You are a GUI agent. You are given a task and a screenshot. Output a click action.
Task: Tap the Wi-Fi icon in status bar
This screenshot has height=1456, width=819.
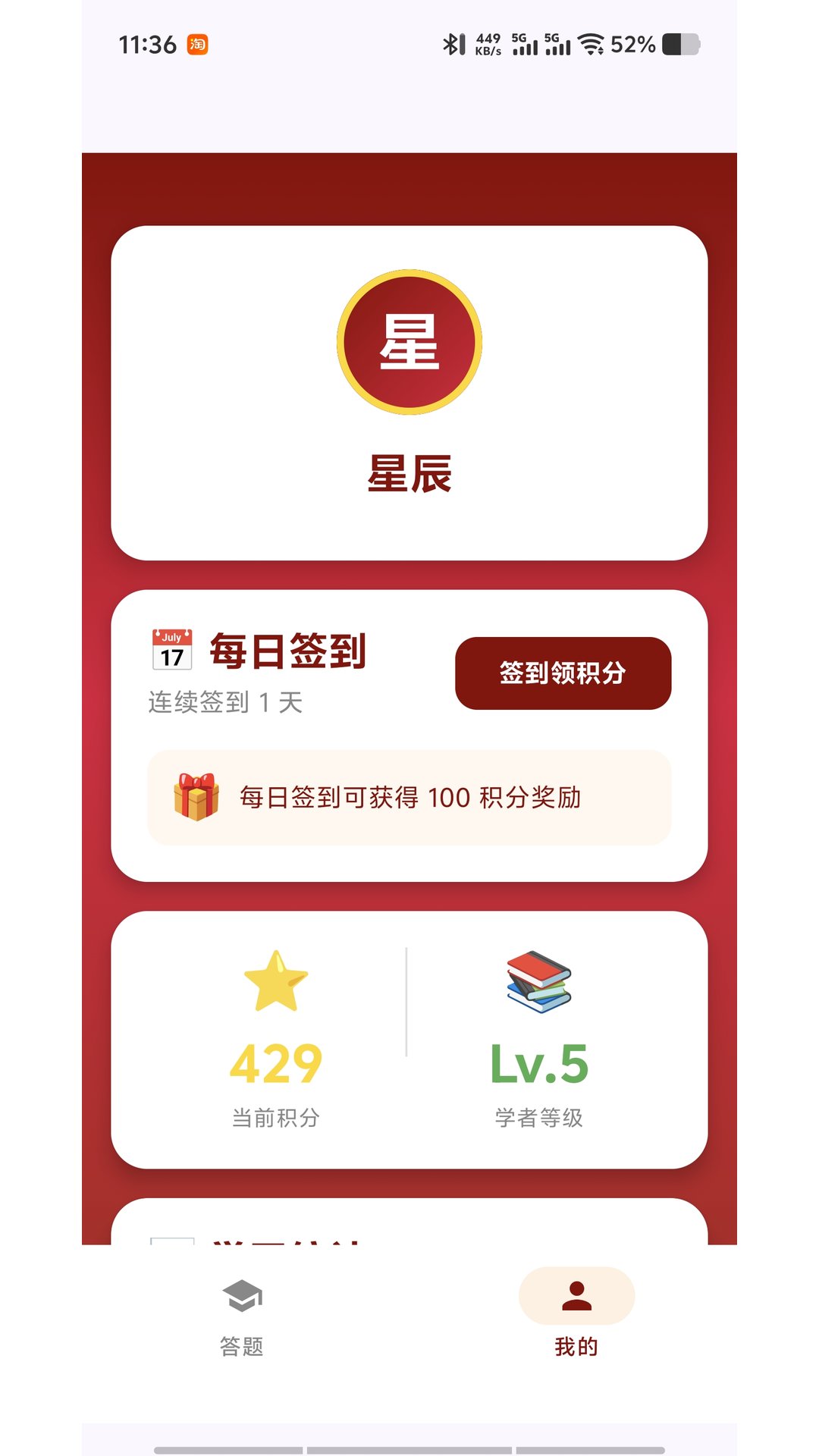pyautogui.click(x=590, y=45)
